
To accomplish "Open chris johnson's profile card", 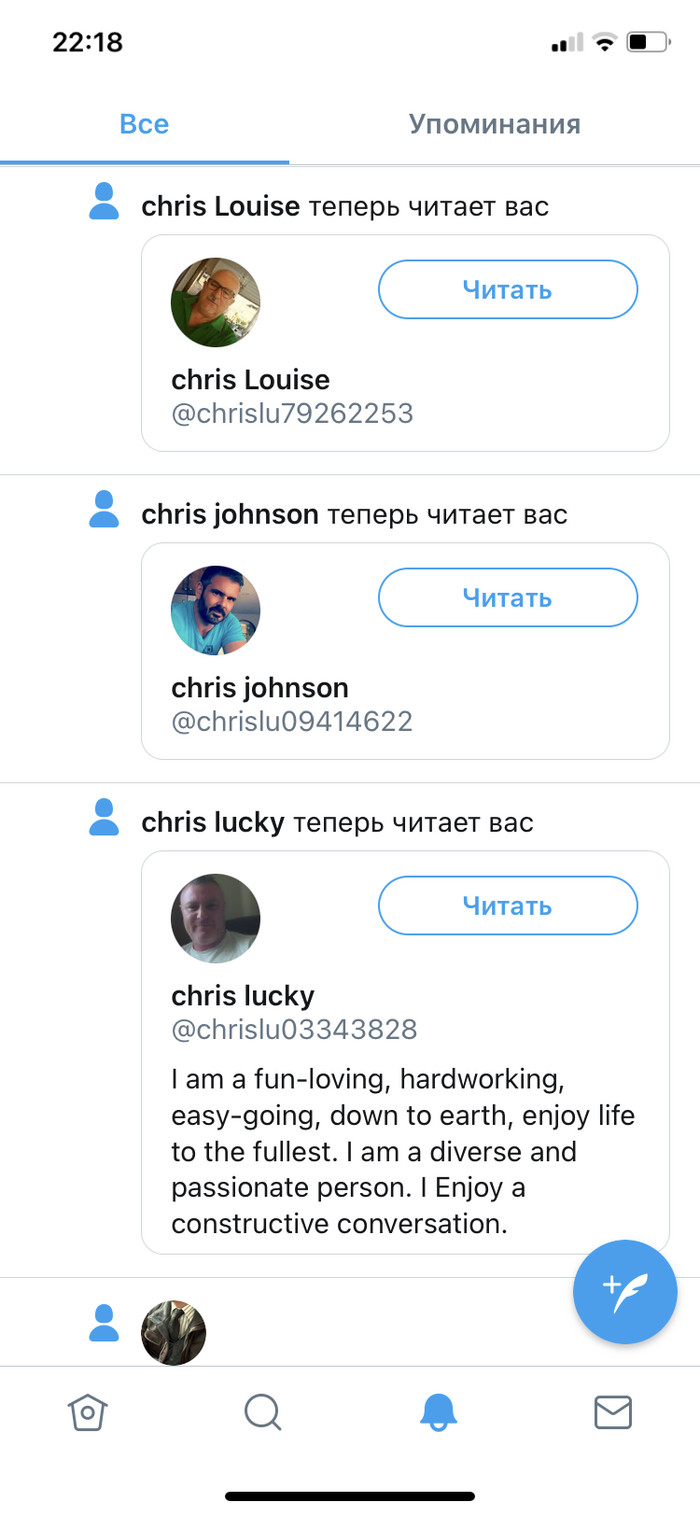I will (260, 689).
